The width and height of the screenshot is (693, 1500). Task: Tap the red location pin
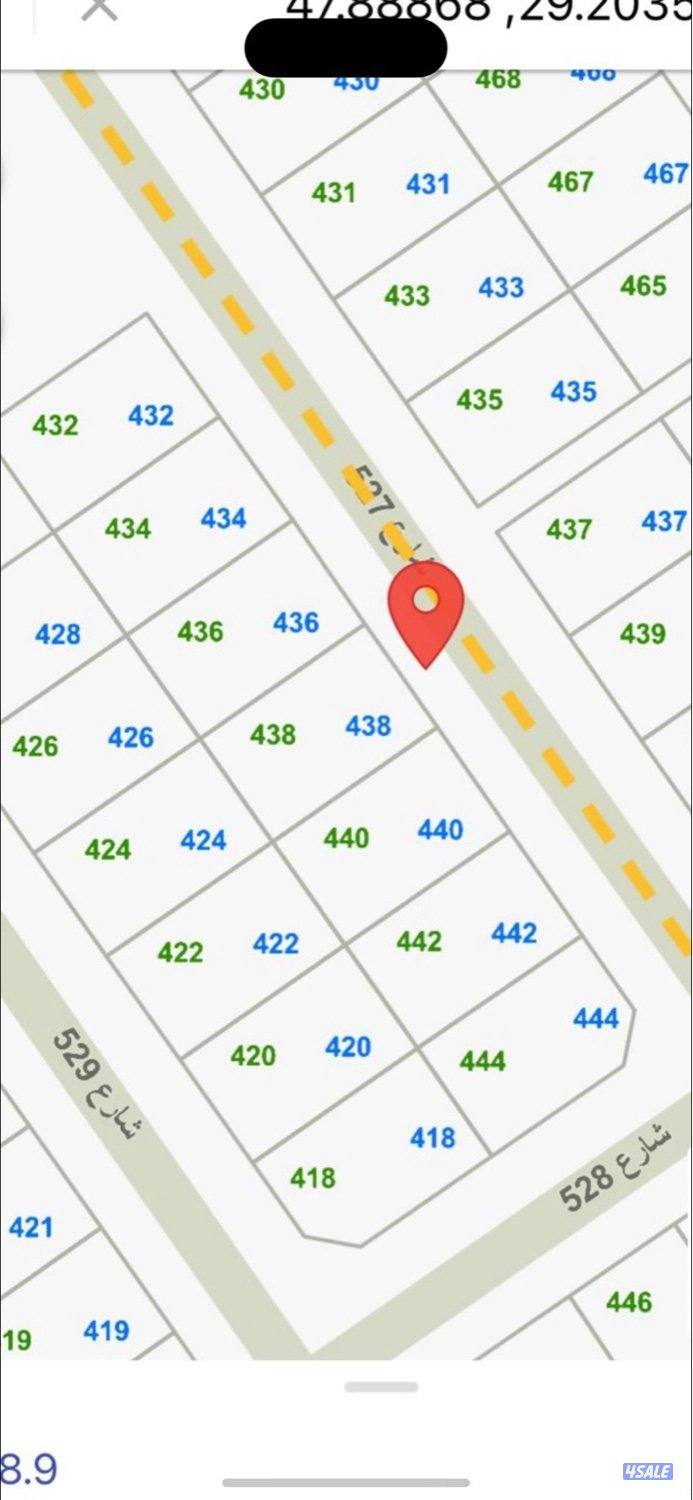point(426,607)
